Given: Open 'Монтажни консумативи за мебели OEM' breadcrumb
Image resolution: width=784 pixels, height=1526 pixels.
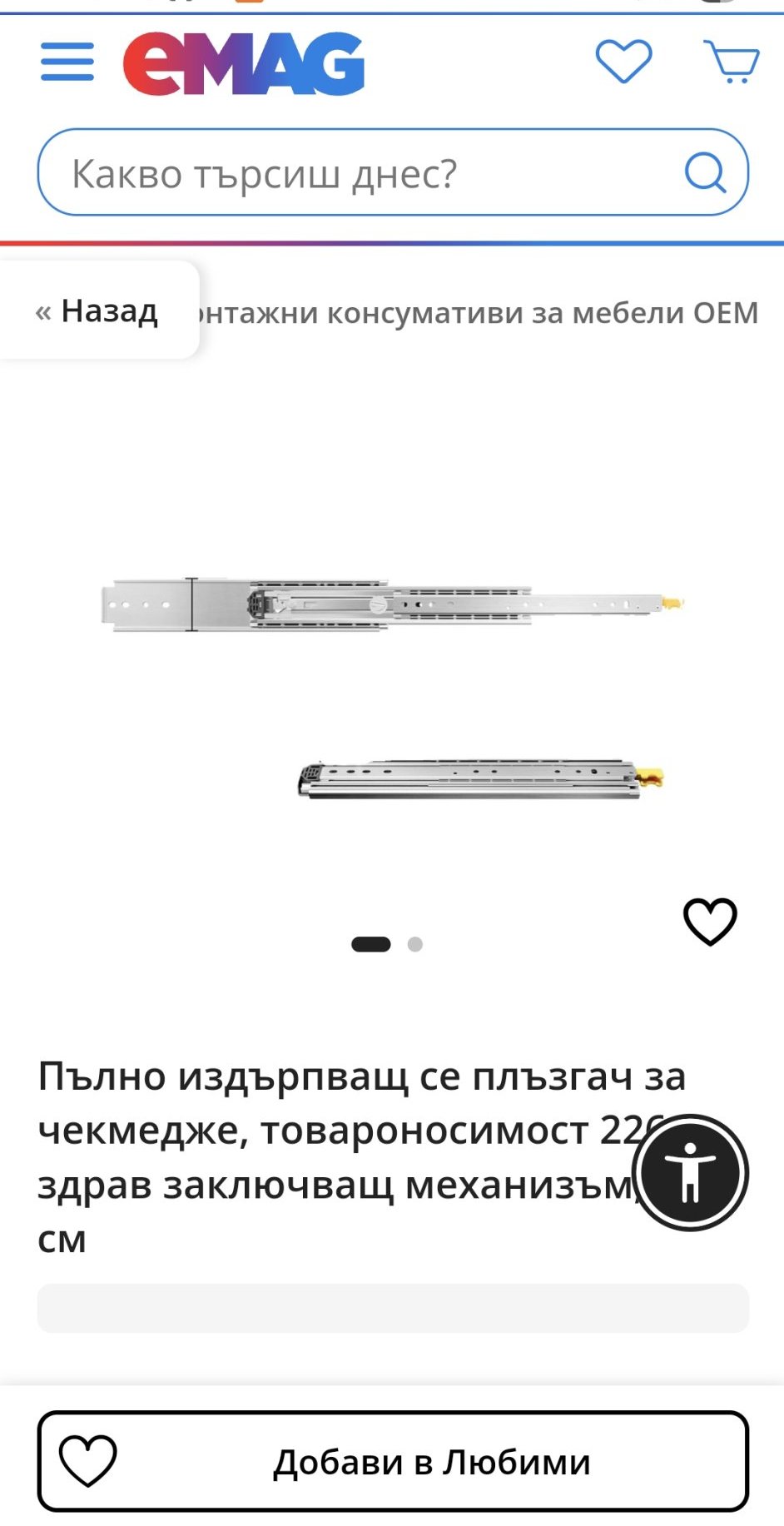Looking at the screenshot, I should click(479, 313).
